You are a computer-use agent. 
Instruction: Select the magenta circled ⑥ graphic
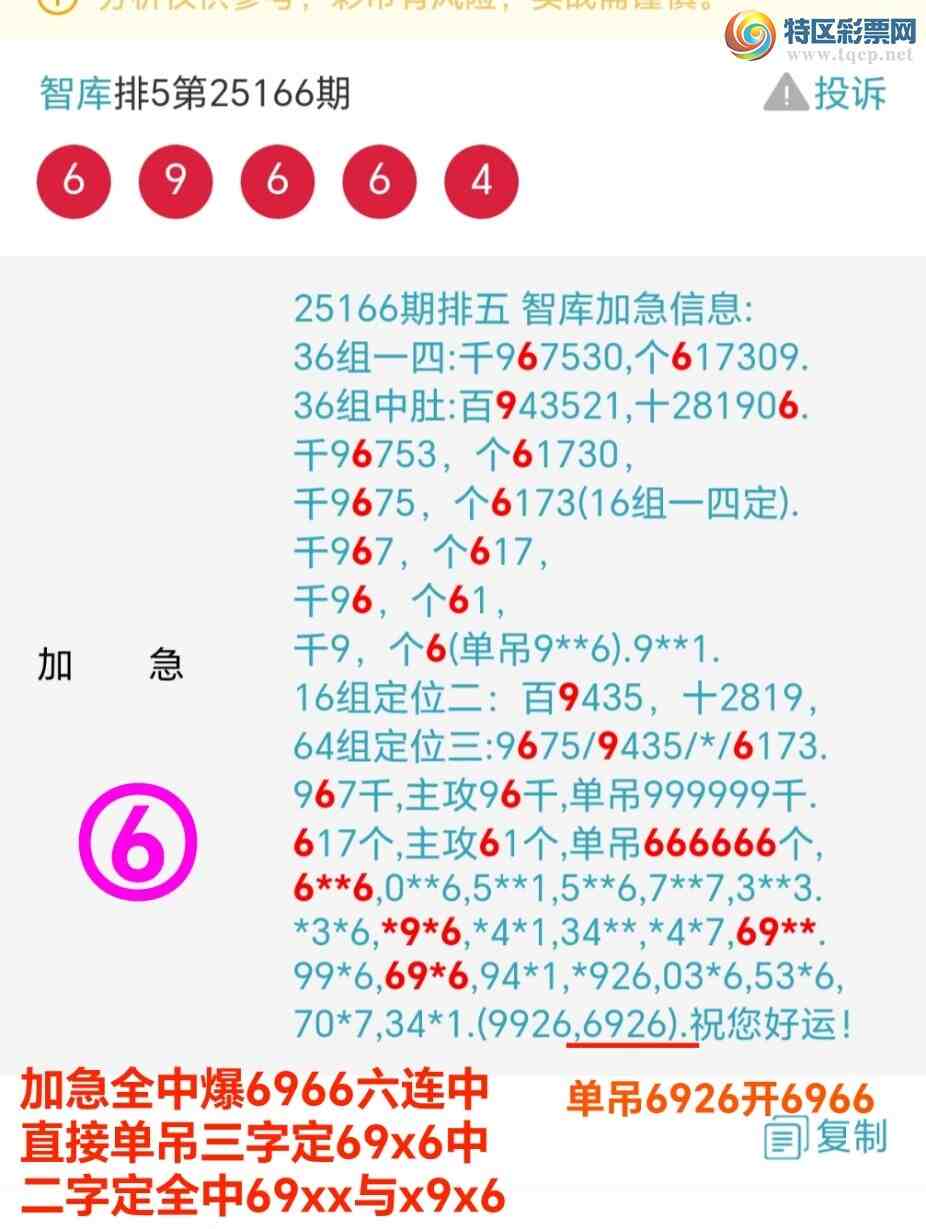(x=140, y=843)
